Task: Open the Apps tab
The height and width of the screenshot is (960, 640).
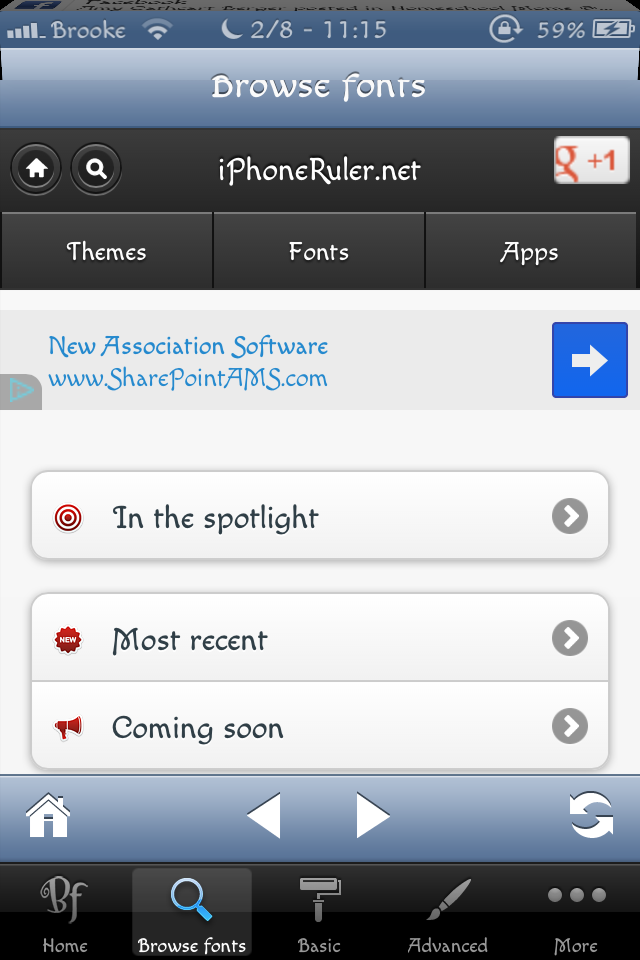Action: 530,252
